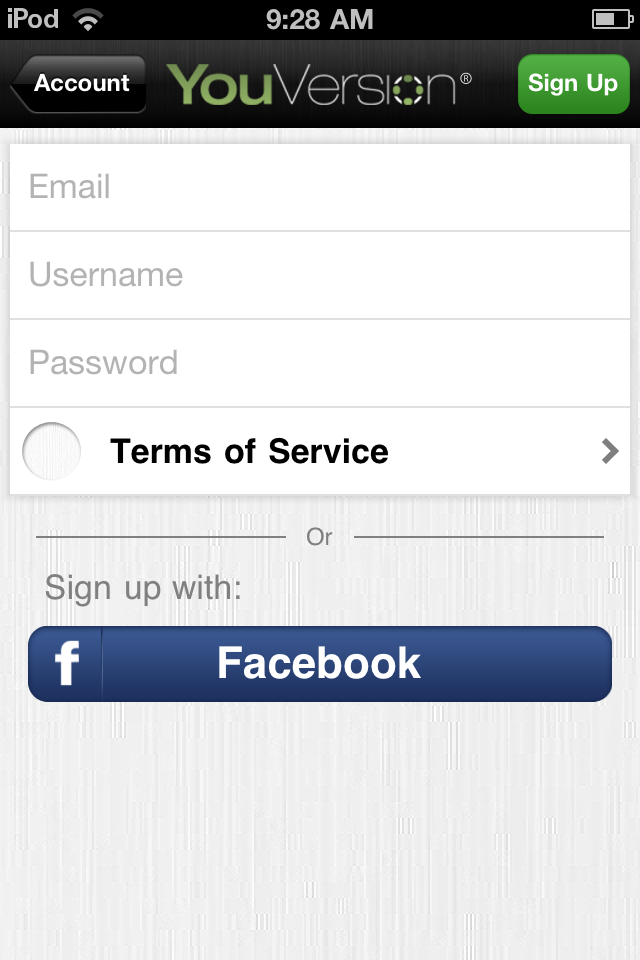The height and width of the screenshot is (960, 640).
Task: Sign up with Facebook
Action: 320,664
